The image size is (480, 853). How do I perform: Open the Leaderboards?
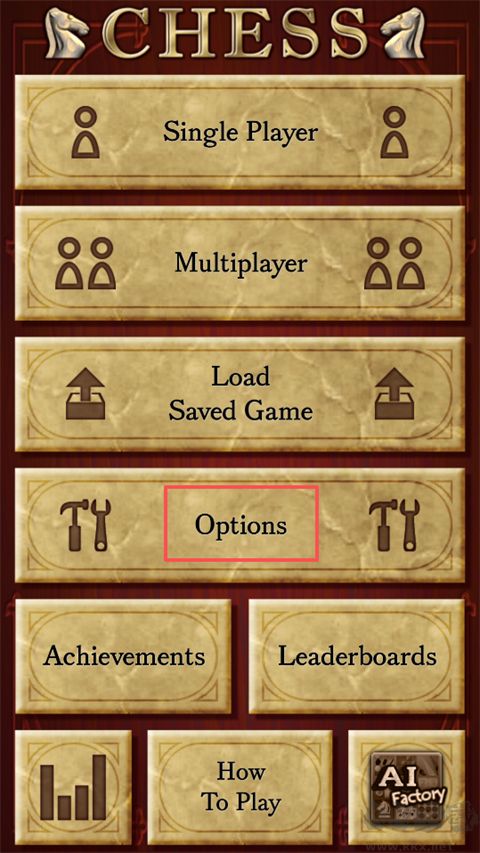tap(357, 656)
